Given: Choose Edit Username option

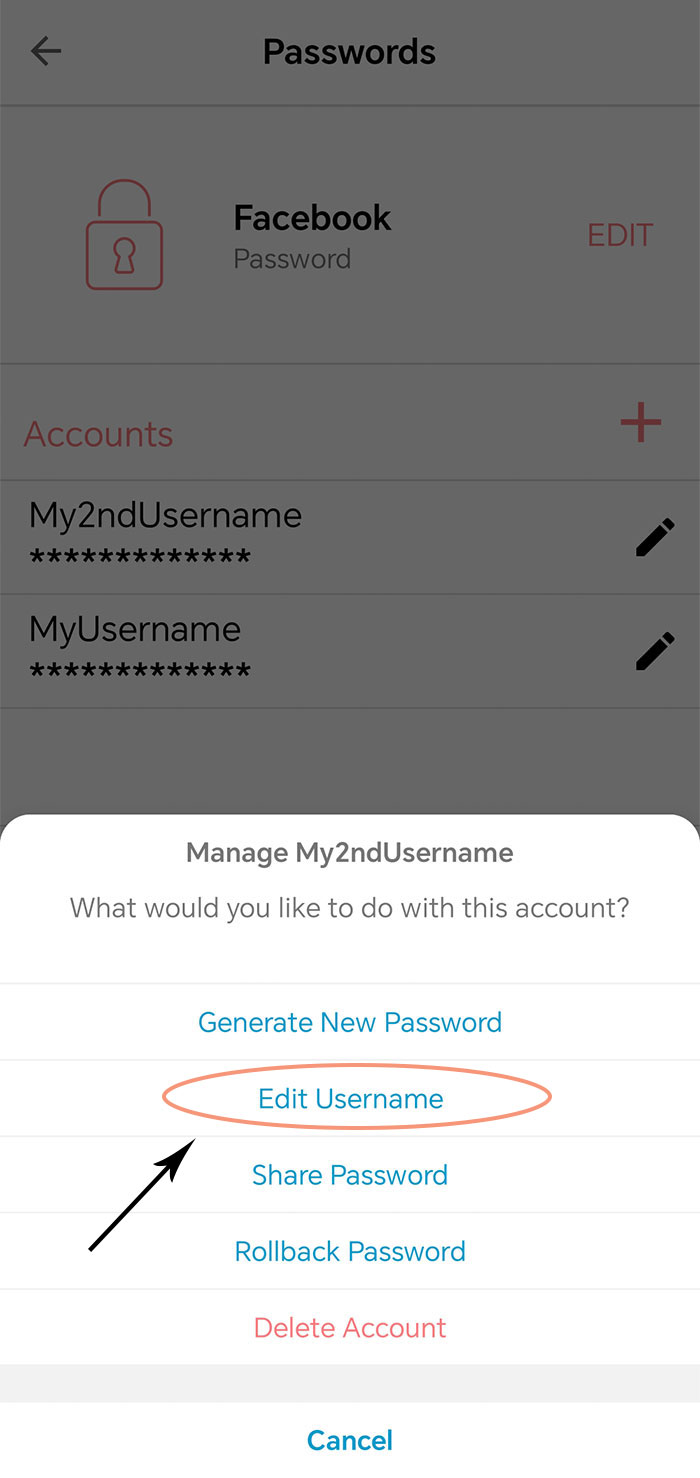Looking at the screenshot, I should click(x=350, y=1099).
